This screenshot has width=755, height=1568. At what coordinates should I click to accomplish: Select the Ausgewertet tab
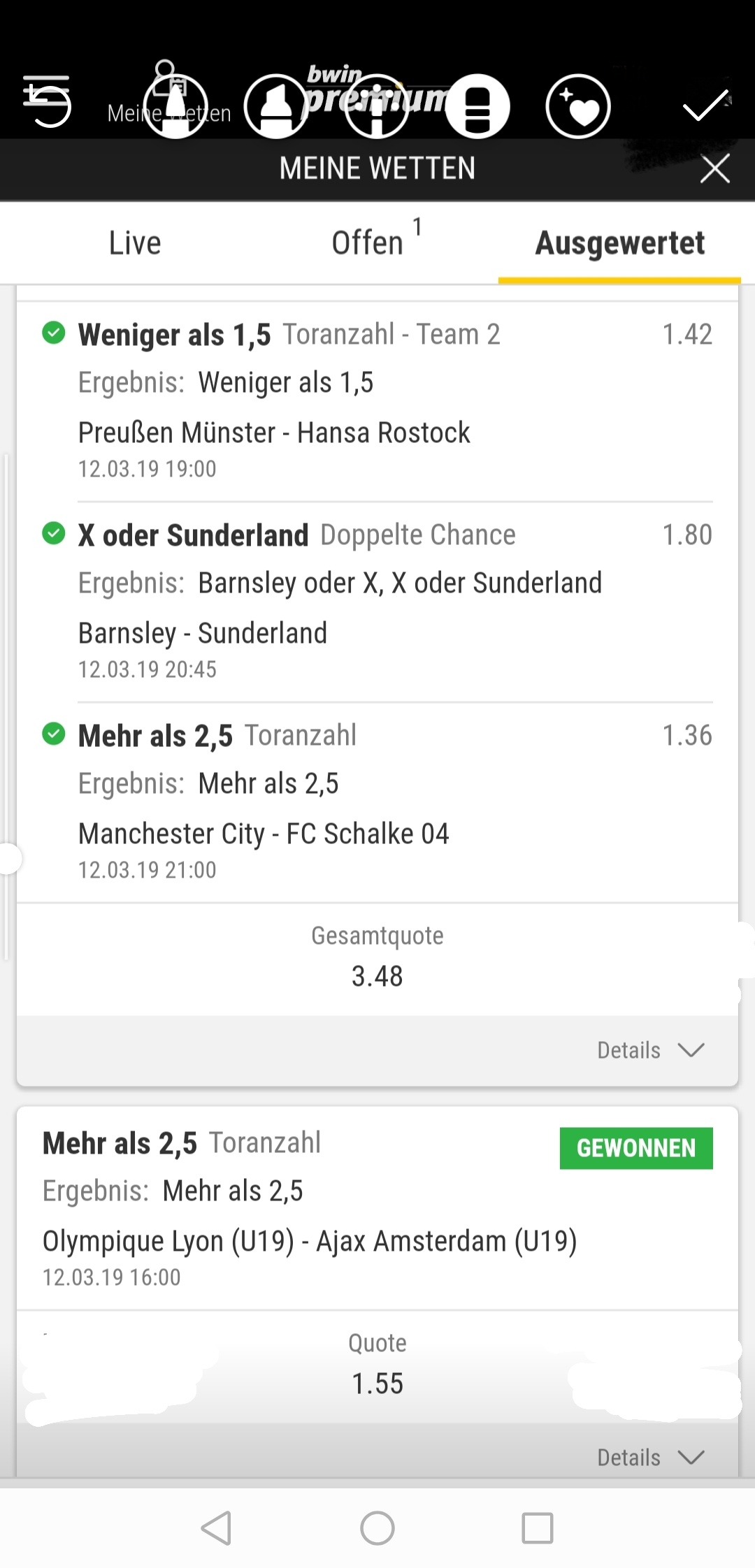620,243
